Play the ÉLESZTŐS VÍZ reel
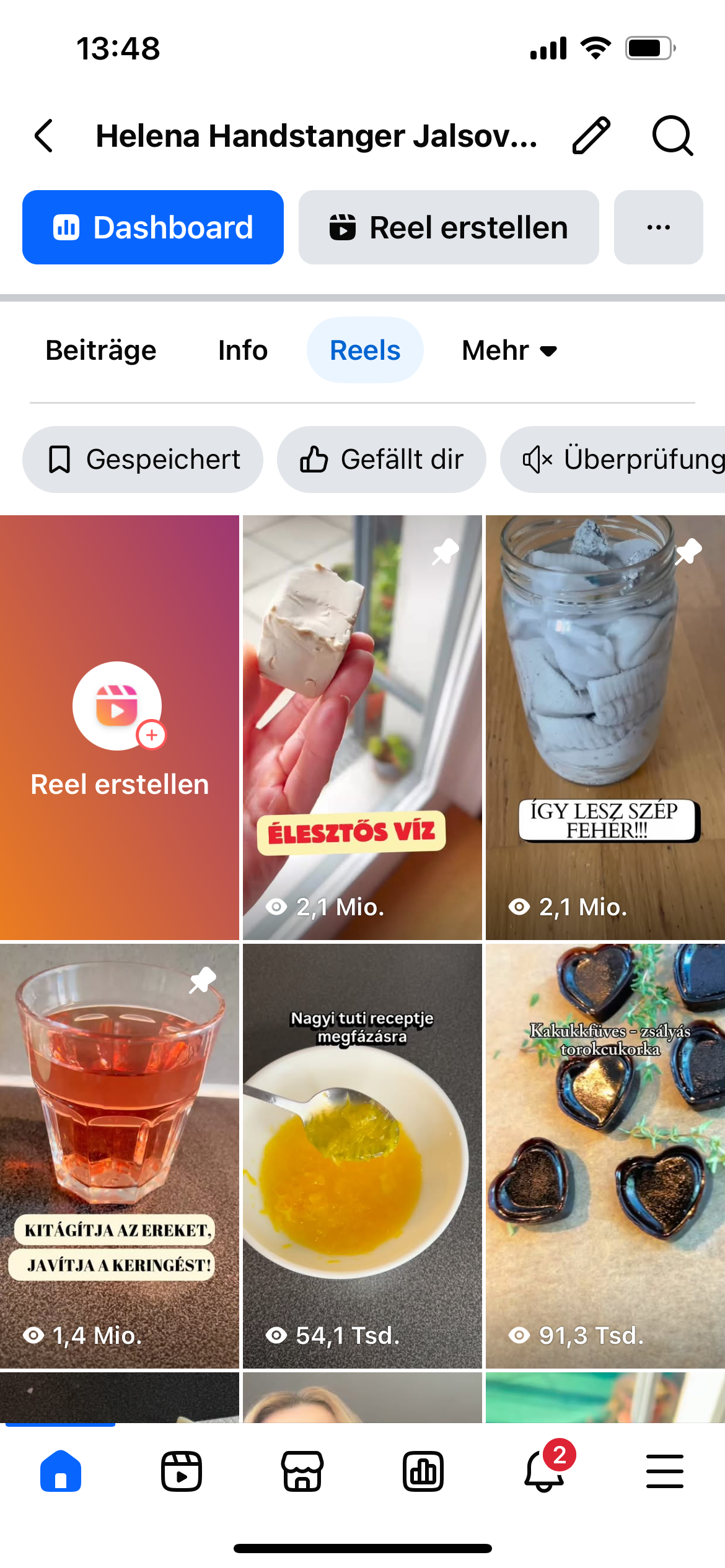The width and height of the screenshot is (725, 1568). click(x=362, y=728)
